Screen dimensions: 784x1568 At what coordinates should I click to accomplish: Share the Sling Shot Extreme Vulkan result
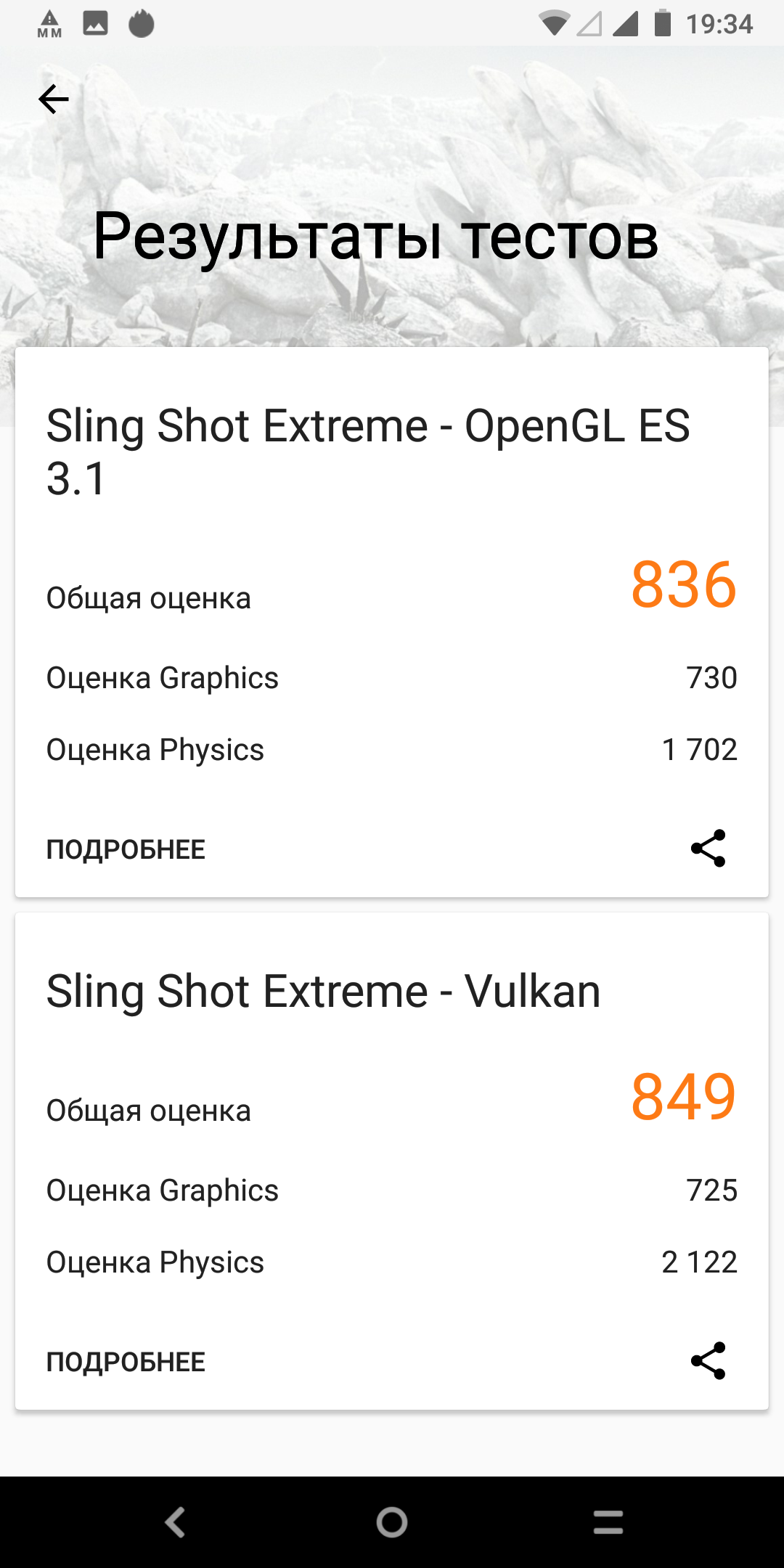coord(708,1360)
